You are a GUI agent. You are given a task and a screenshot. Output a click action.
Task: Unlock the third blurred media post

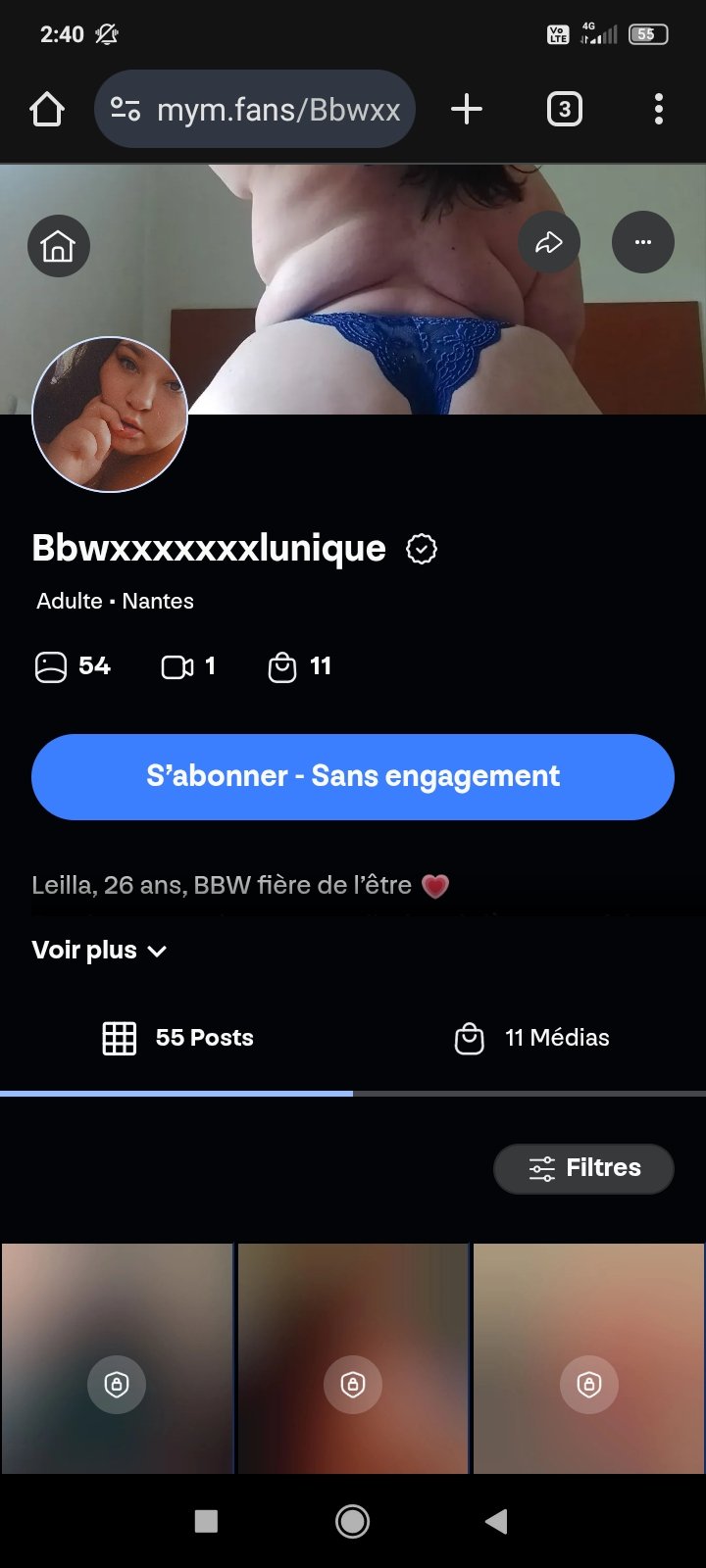[x=588, y=1384]
